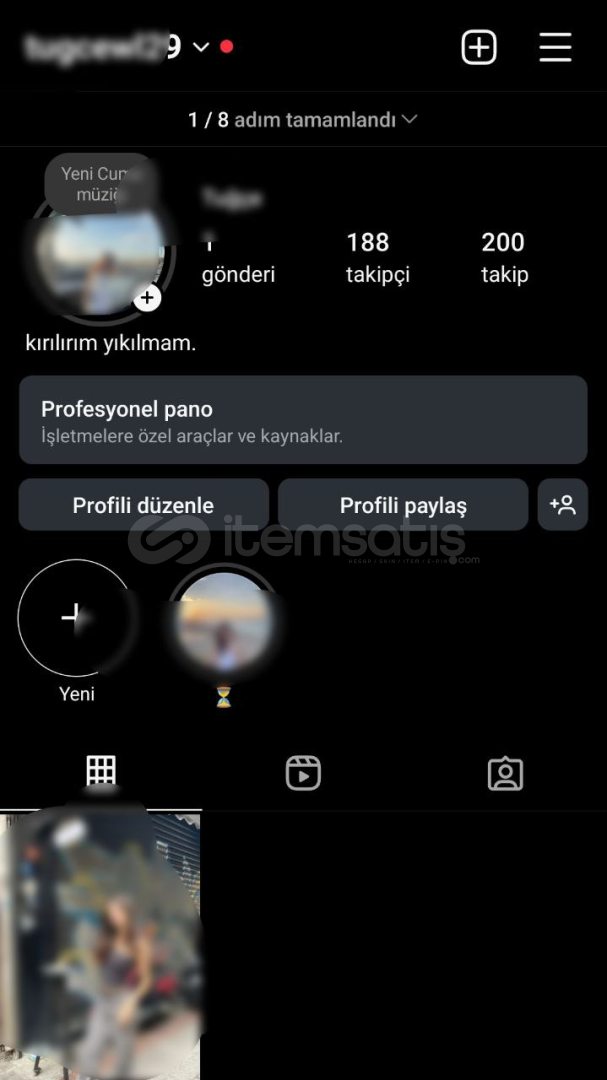The width and height of the screenshot is (607, 1080).
Task: Switch to the posts grid tab
Action: pos(101,771)
